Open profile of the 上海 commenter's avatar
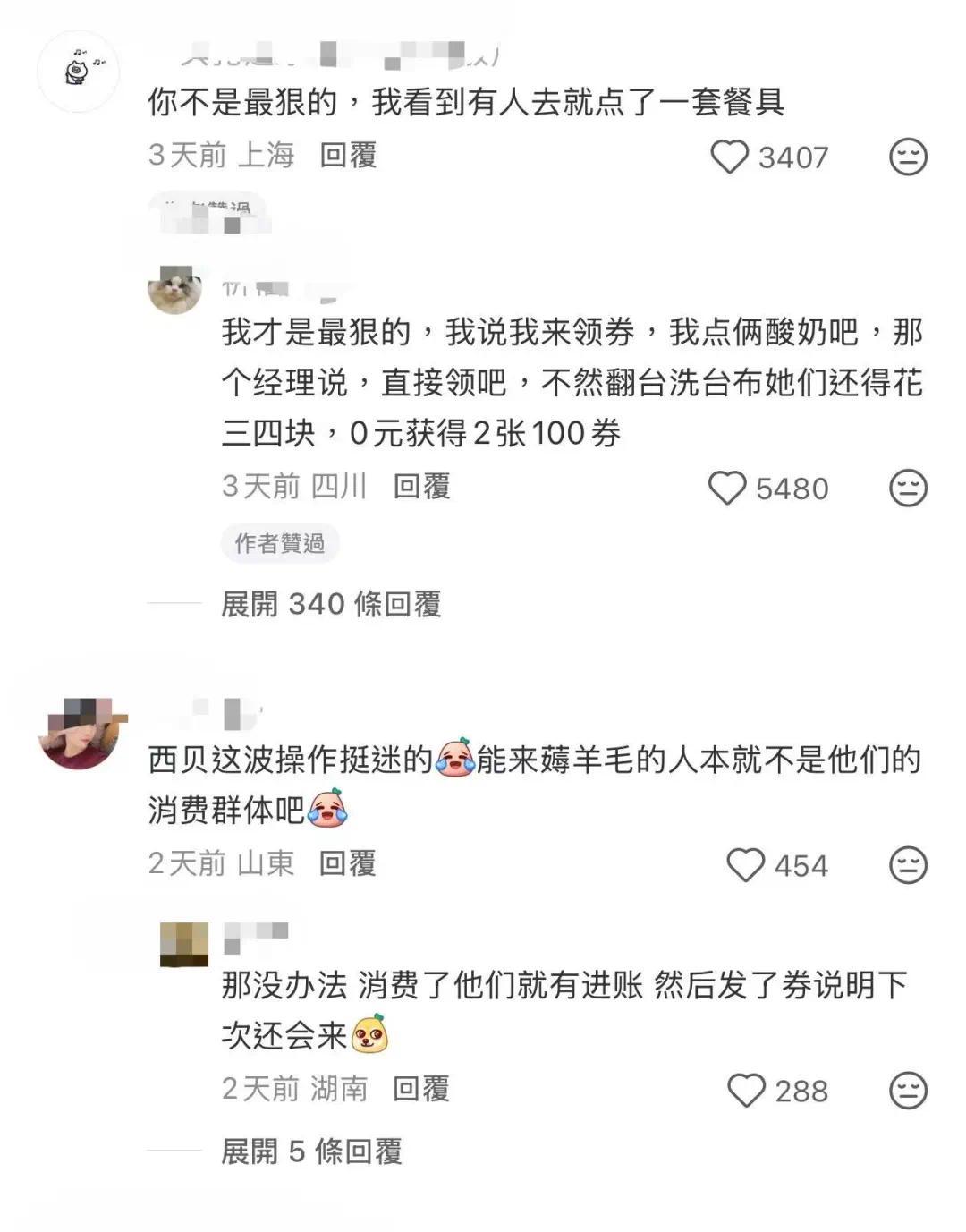Screen dimensions: 966x1232 79,71
